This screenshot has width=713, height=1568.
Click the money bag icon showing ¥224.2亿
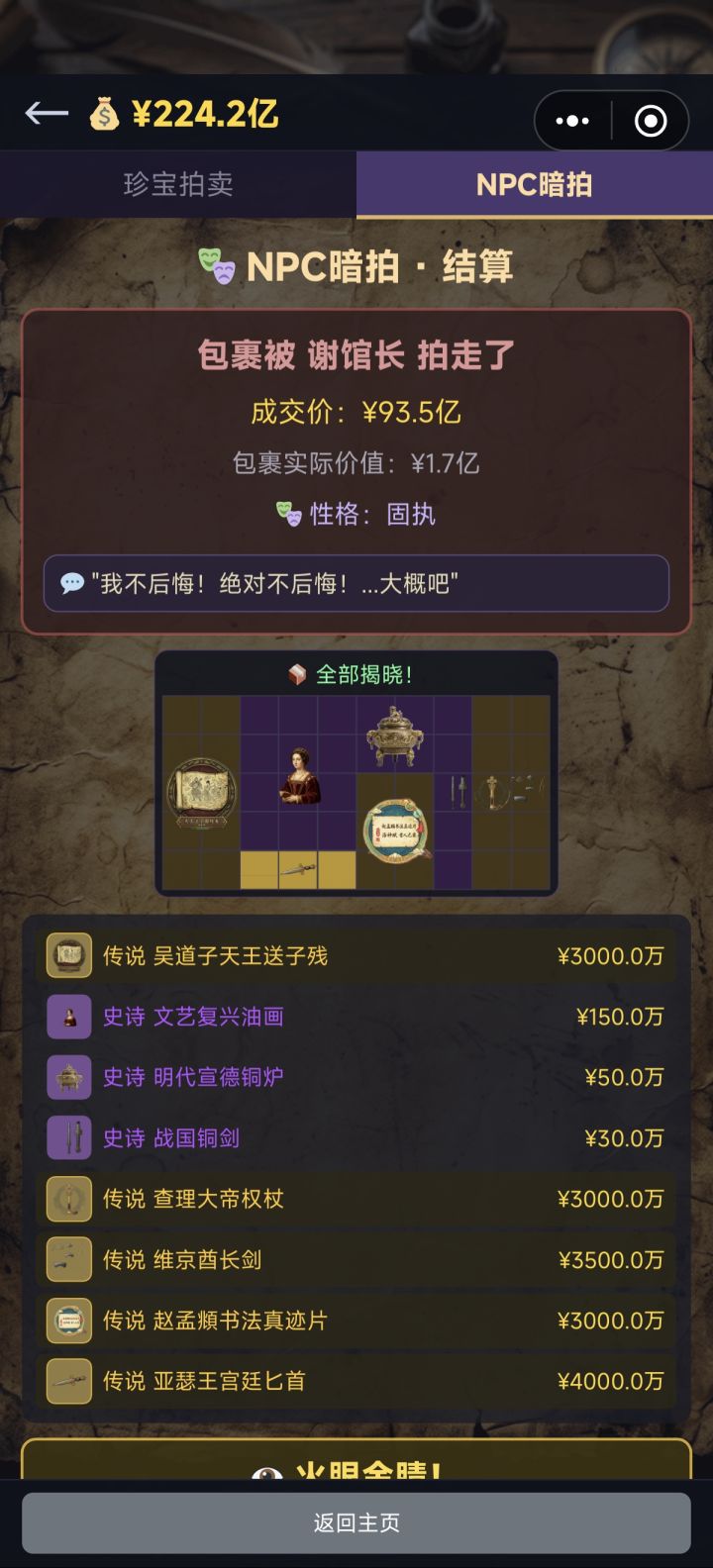click(x=103, y=114)
